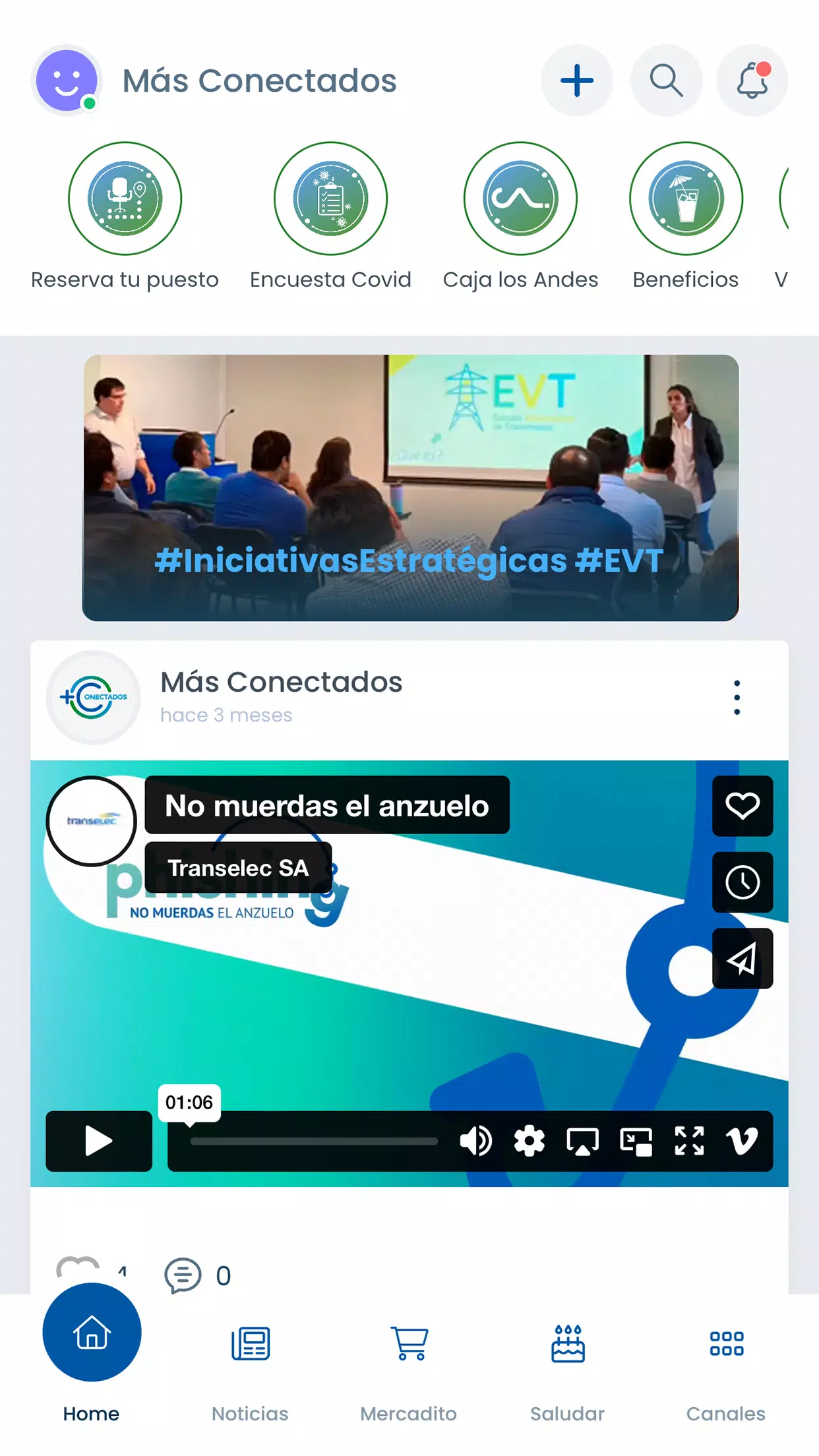Screen dimensions: 819x1456
Task: Open the post's three-dot overflow menu
Action: pyautogui.click(x=737, y=697)
